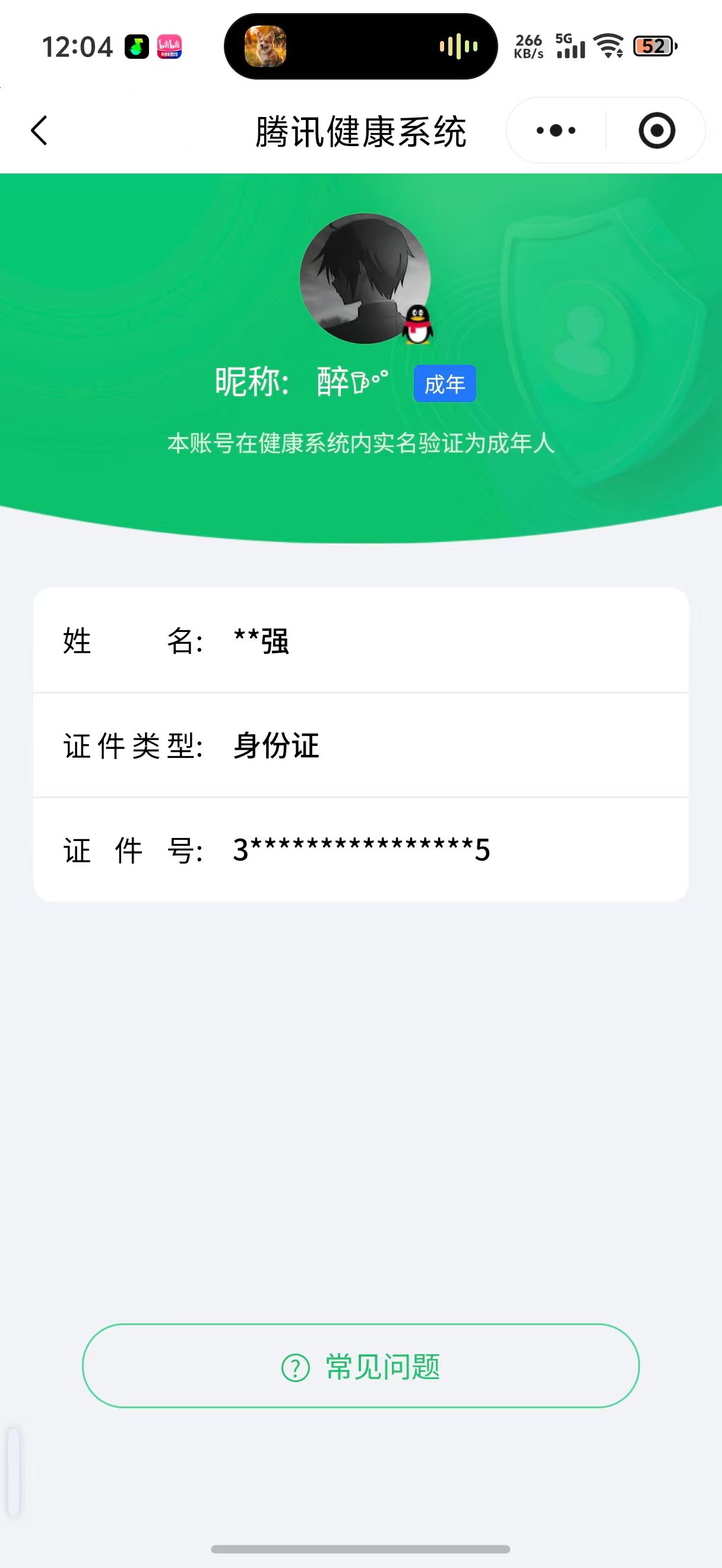Image resolution: width=722 pixels, height=1568 pixels.
Task: Go back using the top-left arrow
Action: 40,130
